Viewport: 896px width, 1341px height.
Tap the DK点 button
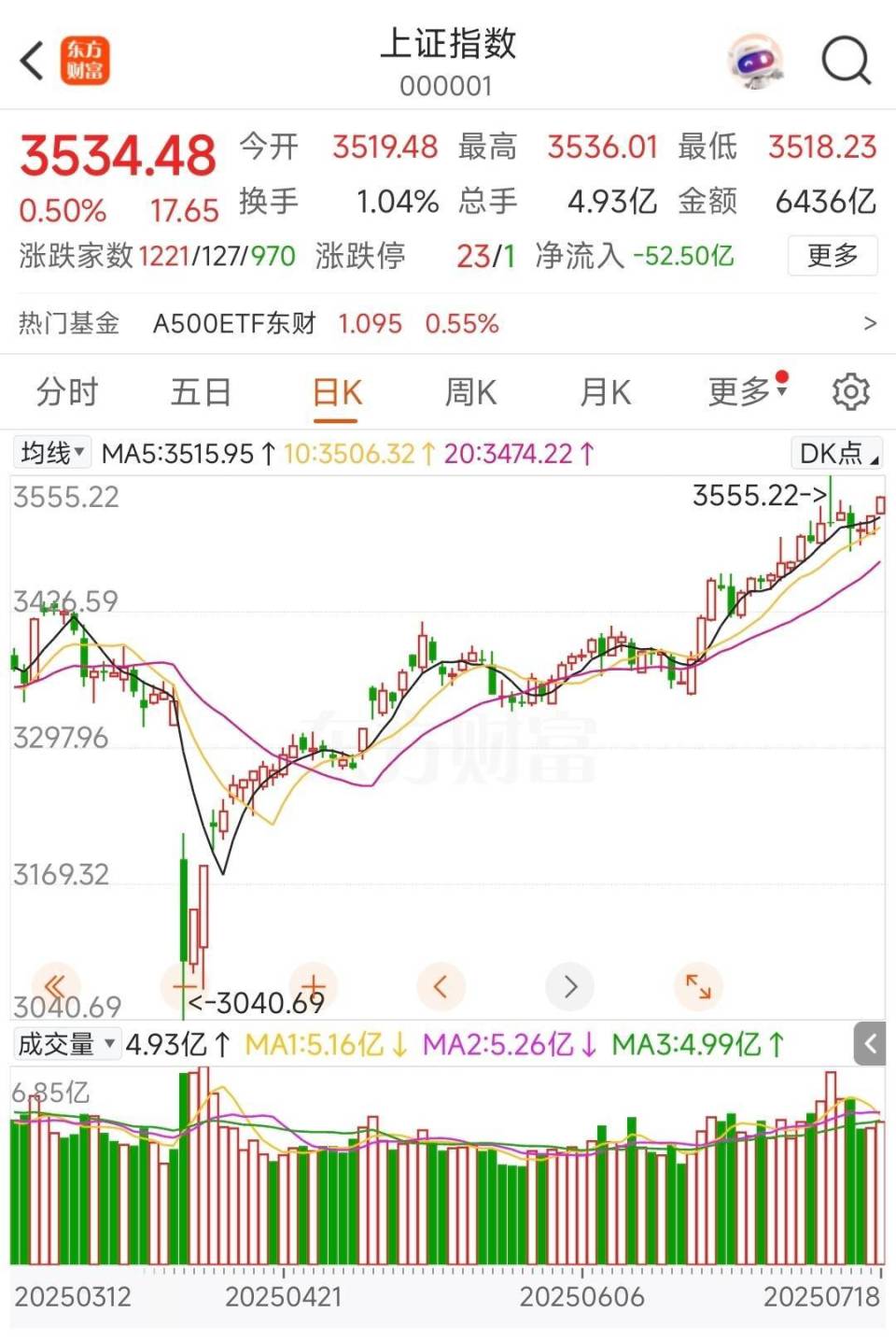836,453
